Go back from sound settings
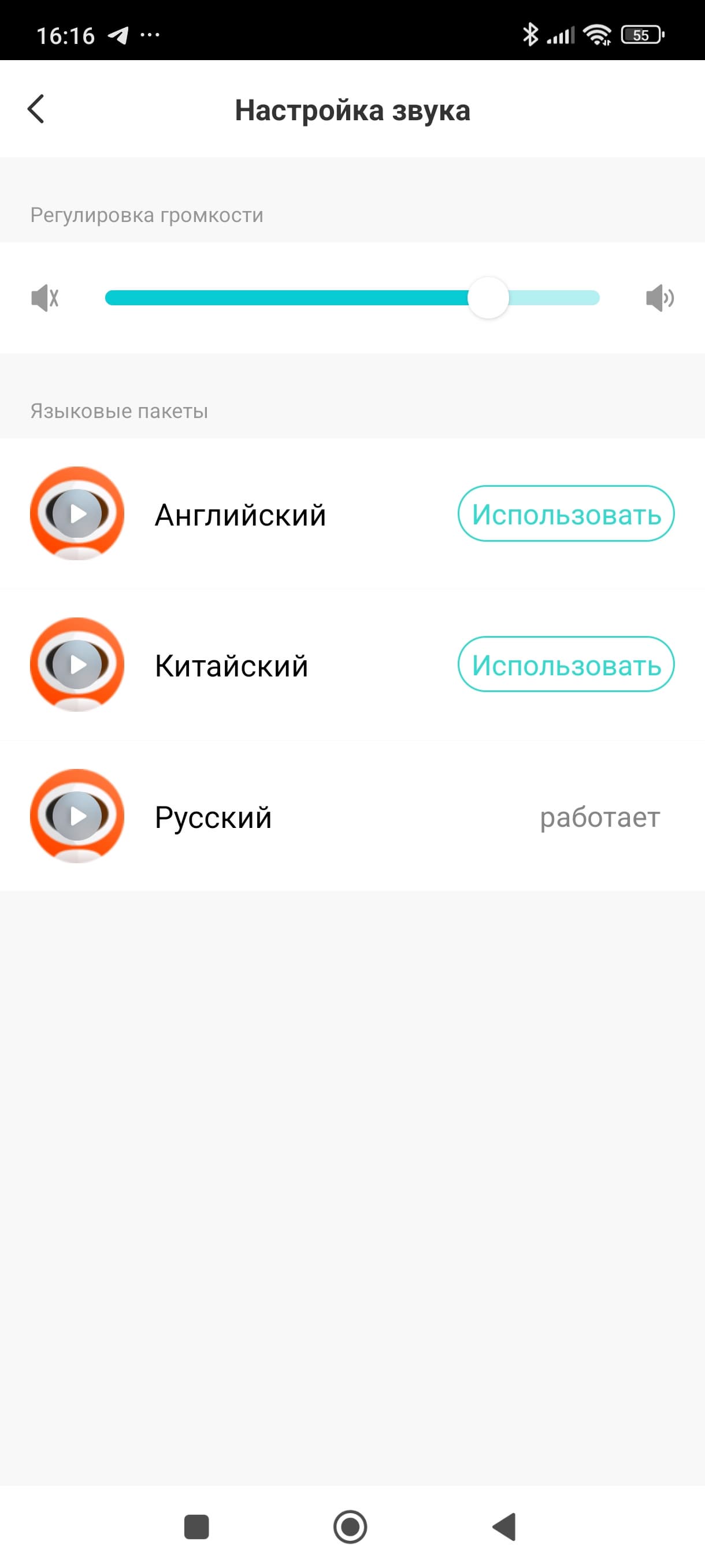The width and height of the screenshot is (705, 1568). [36, 110]
